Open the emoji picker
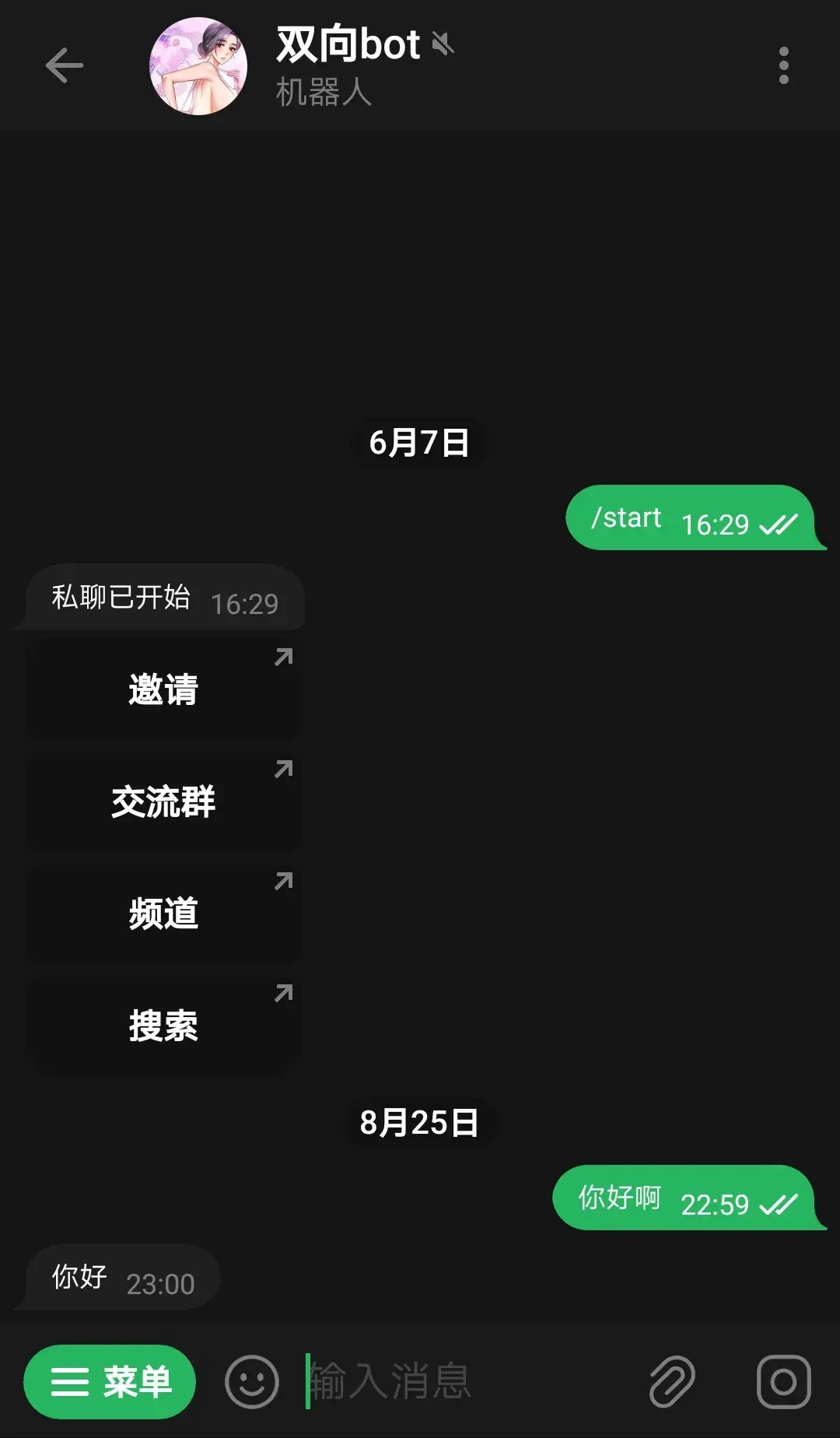Viewport: 840px width, 1438px height. (x=251, y=1382)
